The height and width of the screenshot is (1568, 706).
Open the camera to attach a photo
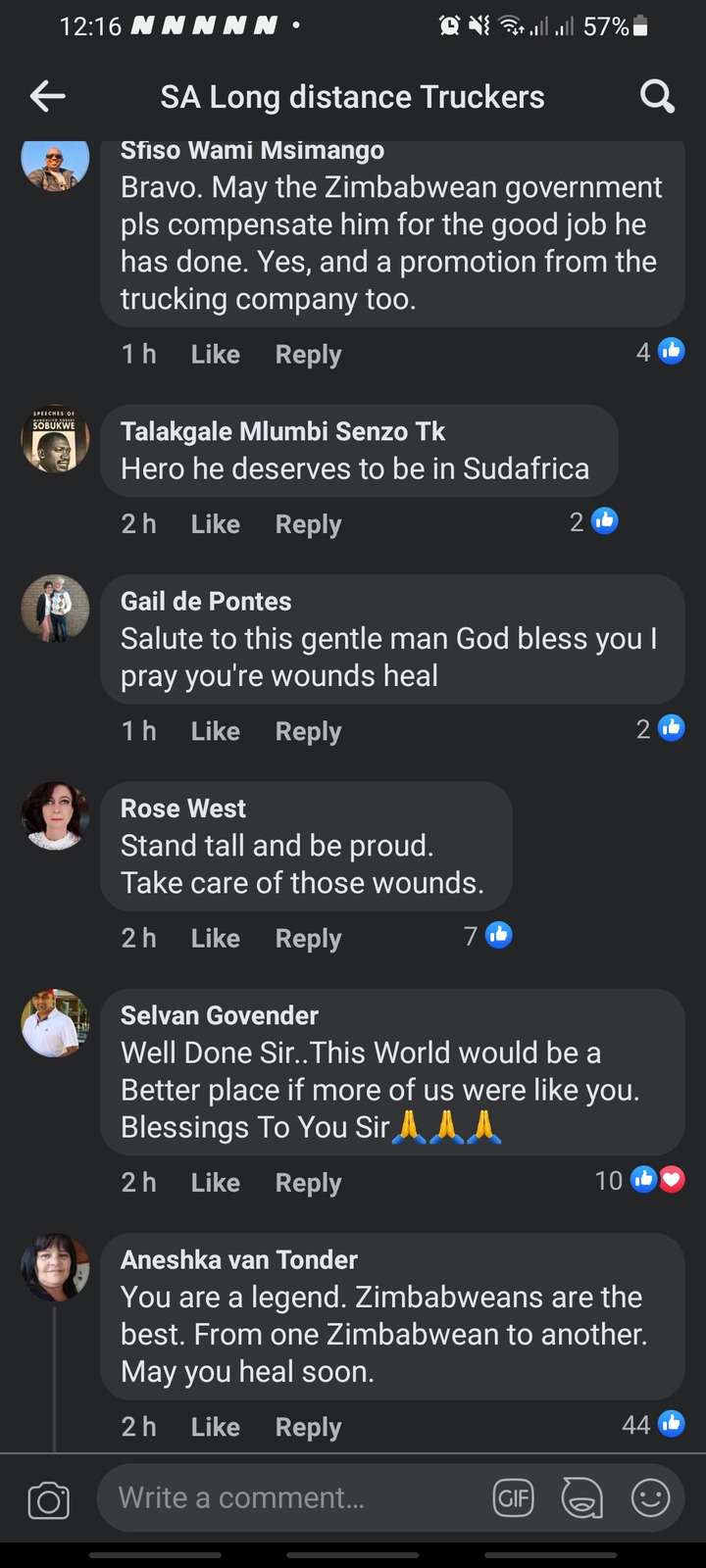pos(48,1499)
